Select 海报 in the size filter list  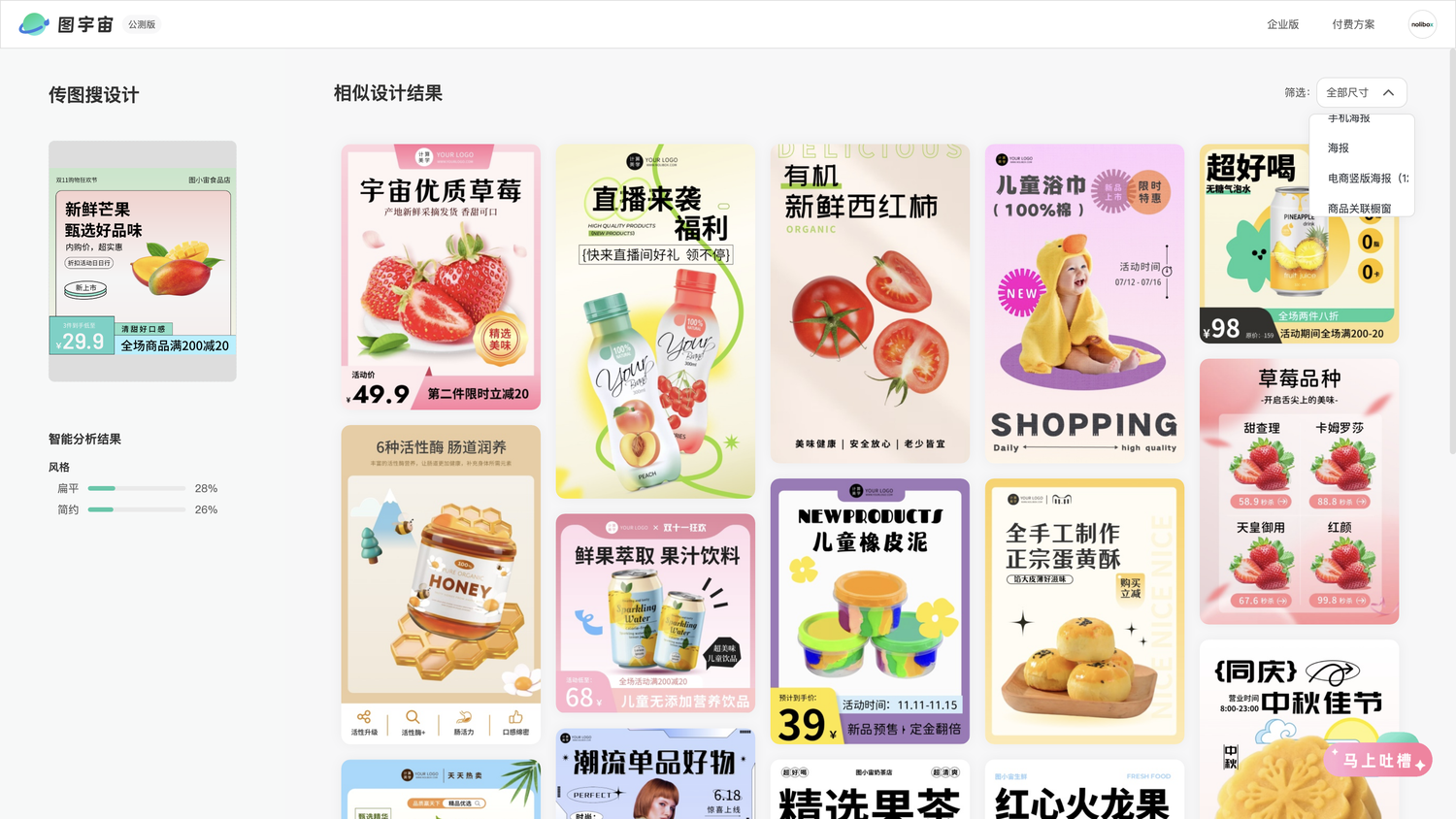[x=1339, y=148]
